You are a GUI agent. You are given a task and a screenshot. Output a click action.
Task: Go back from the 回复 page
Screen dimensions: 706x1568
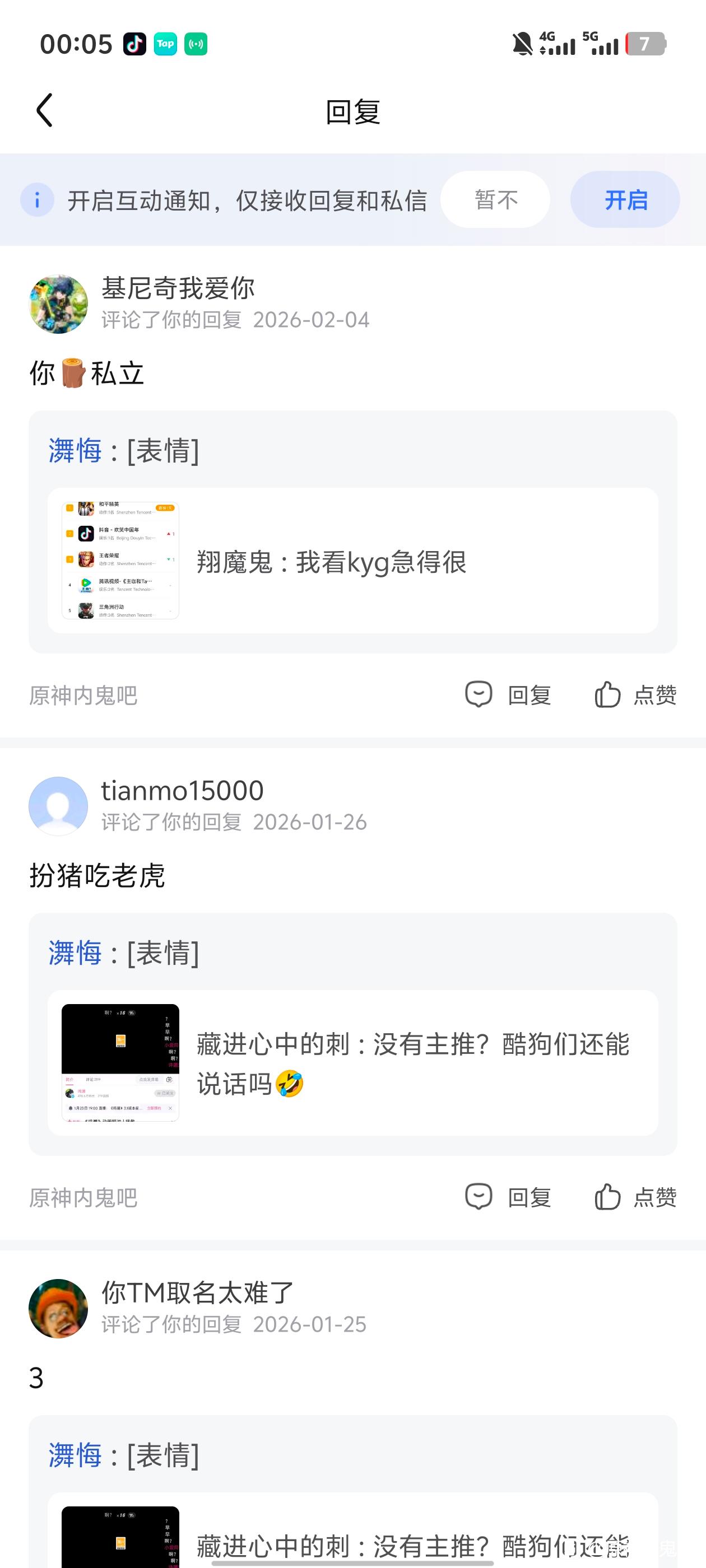tap(44, 111)
